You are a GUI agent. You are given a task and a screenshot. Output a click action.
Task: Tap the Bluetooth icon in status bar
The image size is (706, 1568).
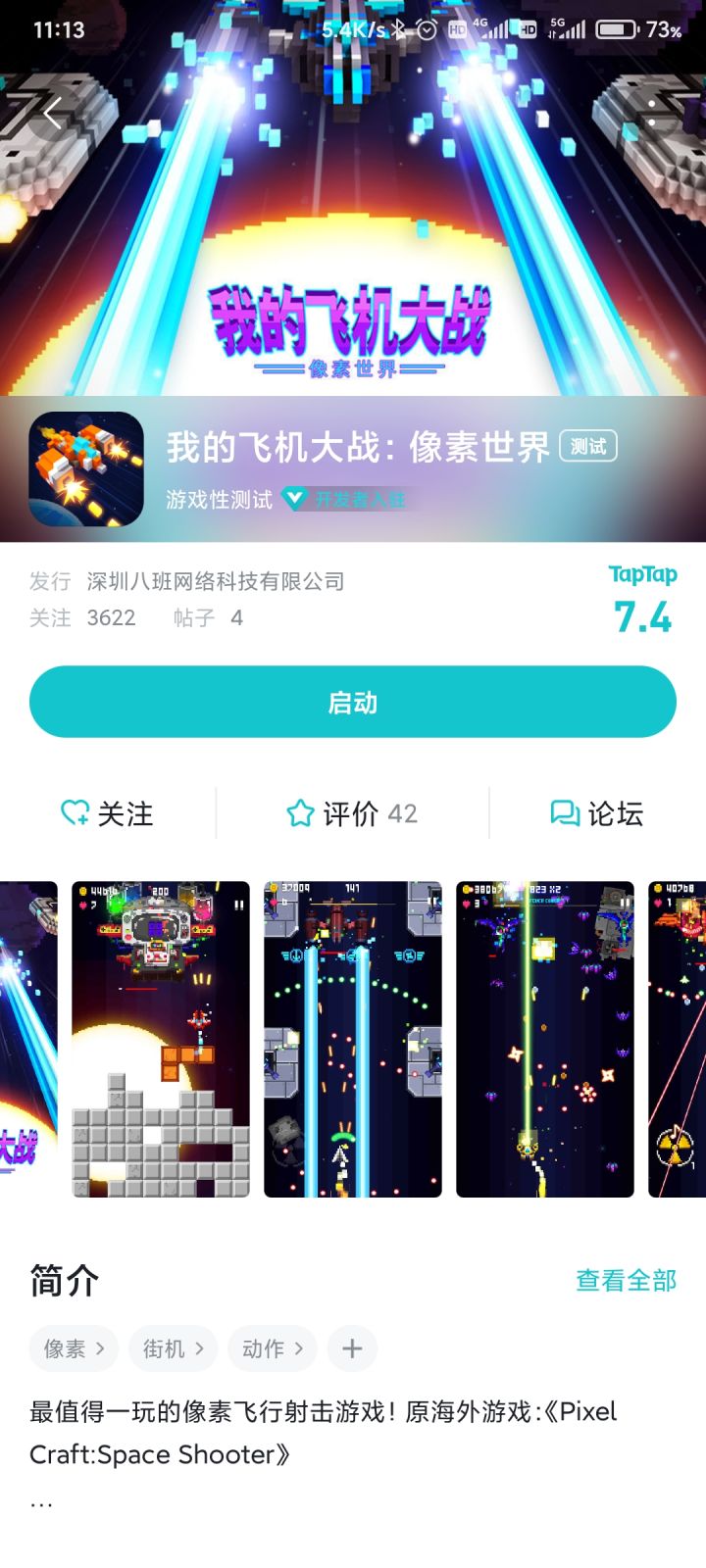click(400, 29)
